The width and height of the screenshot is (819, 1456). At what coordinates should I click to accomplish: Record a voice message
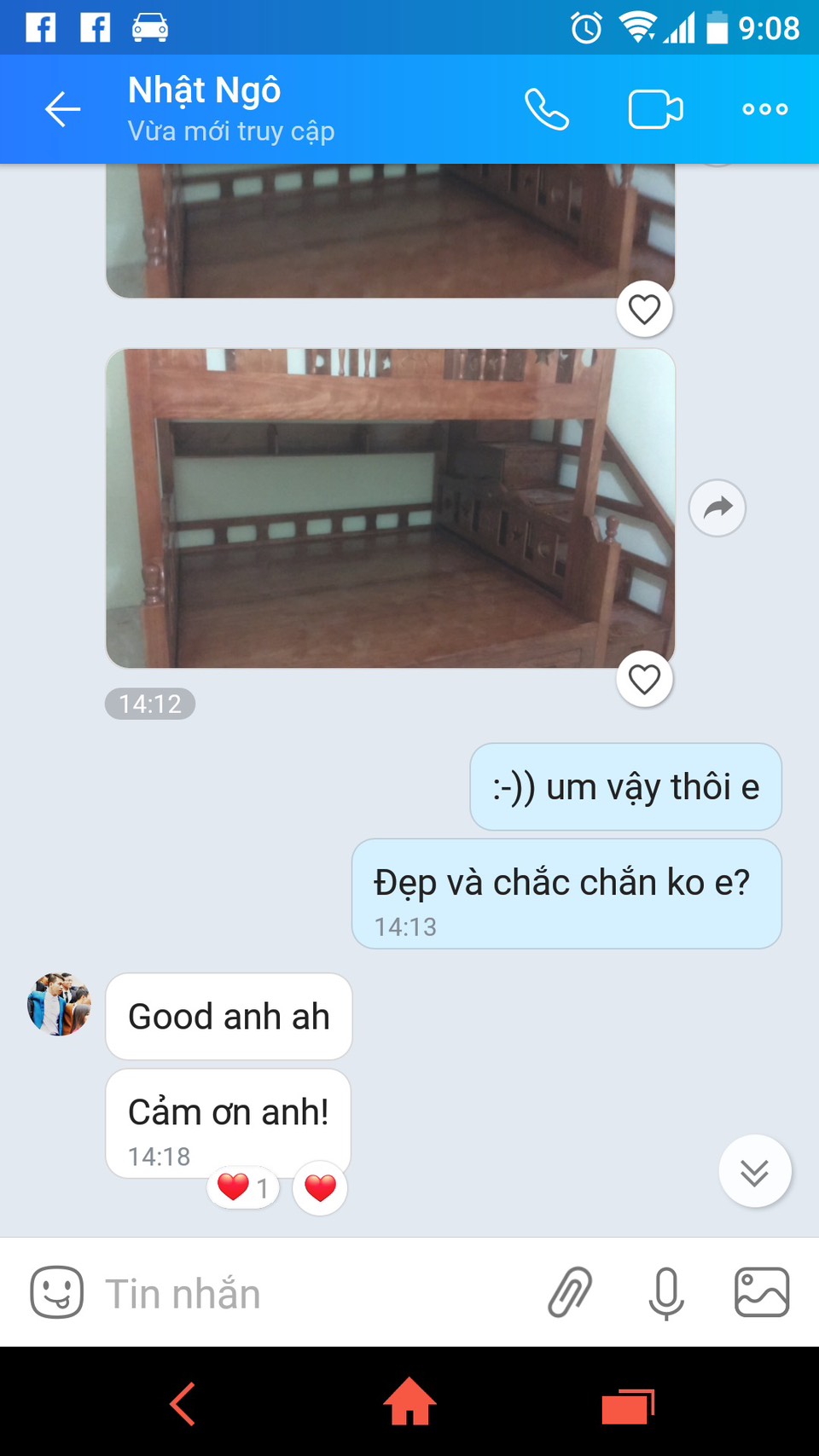(x=665, y=1292)
